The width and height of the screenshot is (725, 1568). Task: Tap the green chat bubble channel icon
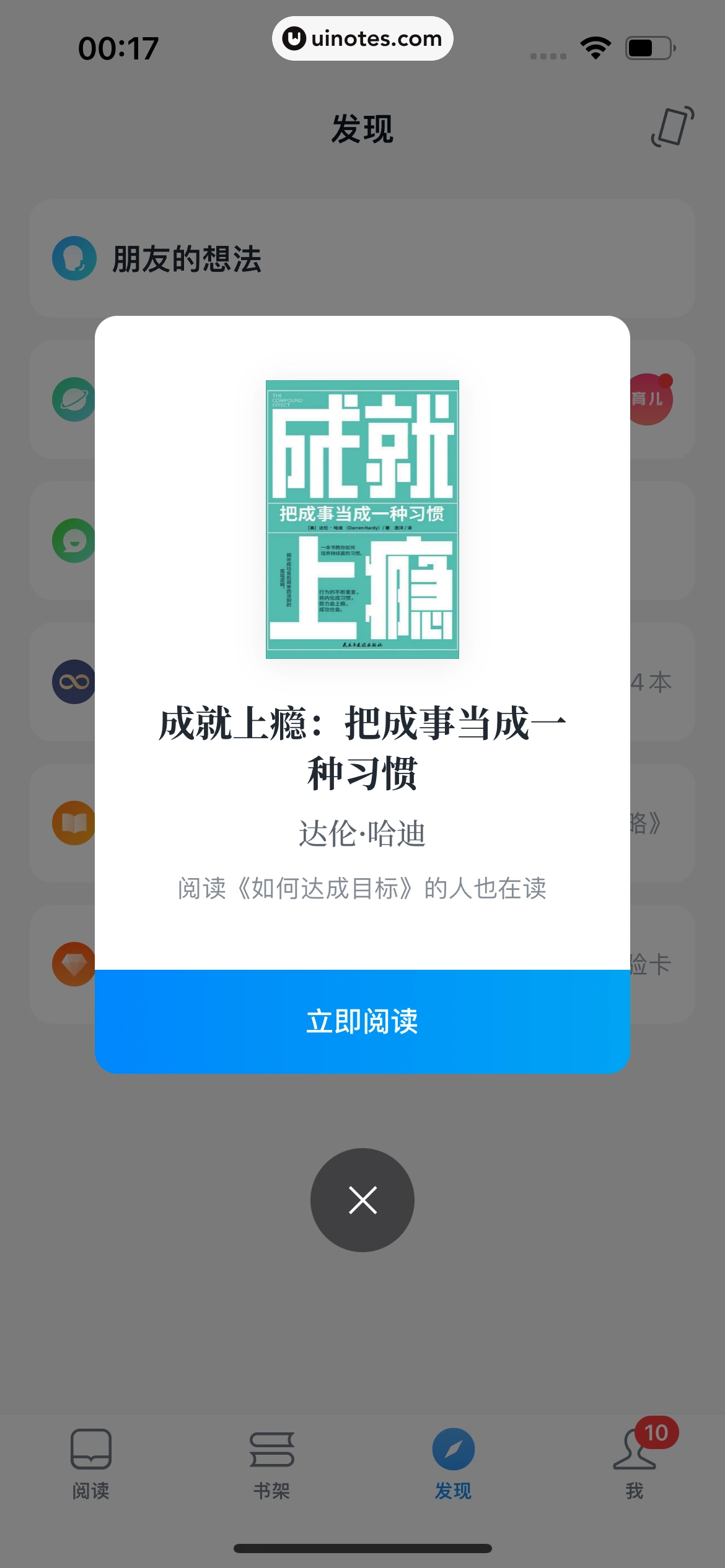[x=74, y=541]
